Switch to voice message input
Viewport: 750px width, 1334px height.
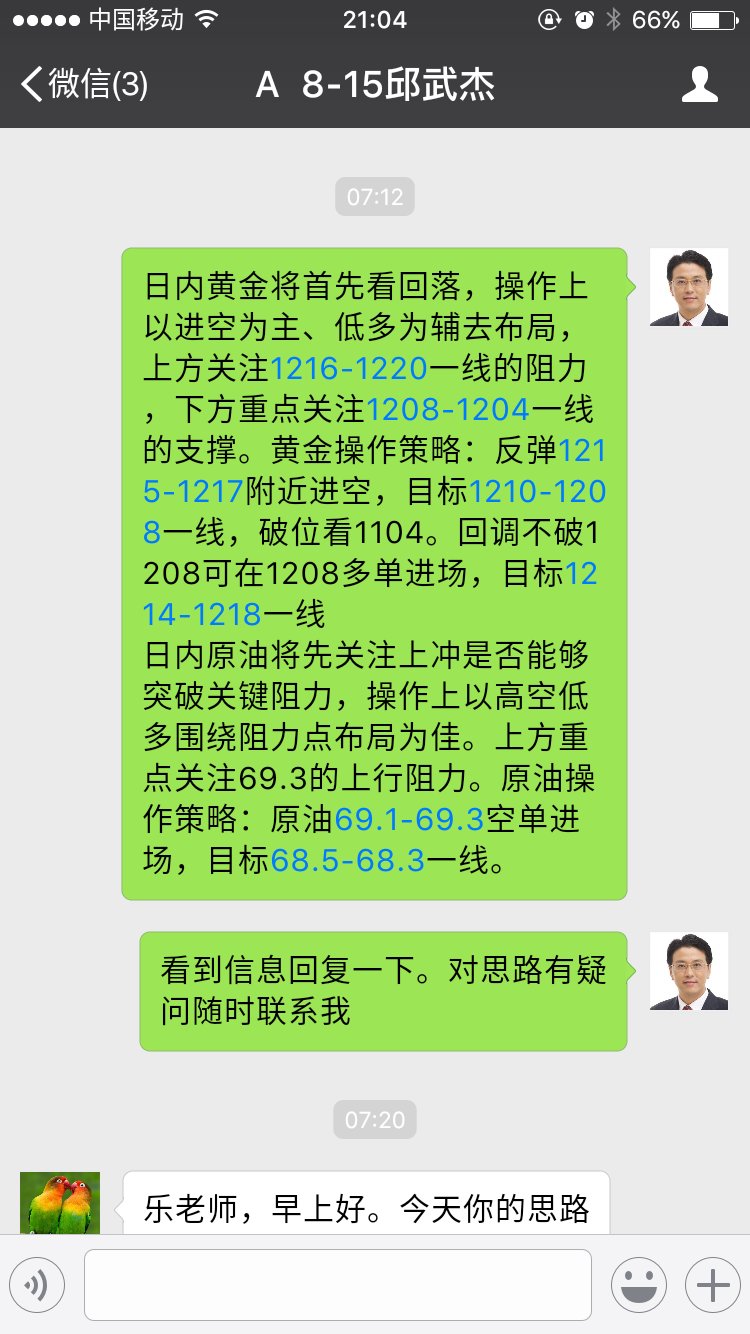pos(37,1284)
